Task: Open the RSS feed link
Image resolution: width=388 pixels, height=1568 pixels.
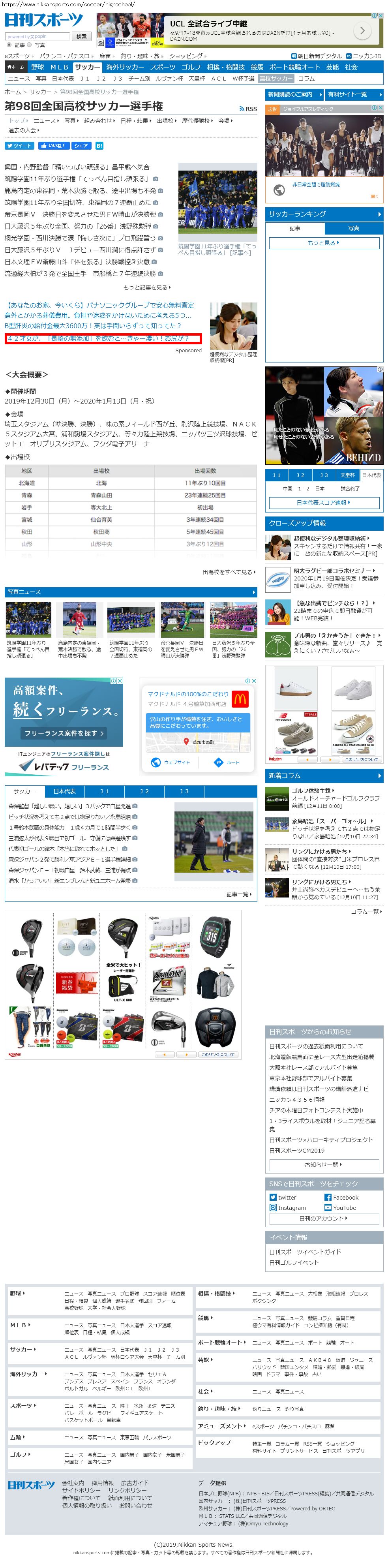Action: click(248, 109)
